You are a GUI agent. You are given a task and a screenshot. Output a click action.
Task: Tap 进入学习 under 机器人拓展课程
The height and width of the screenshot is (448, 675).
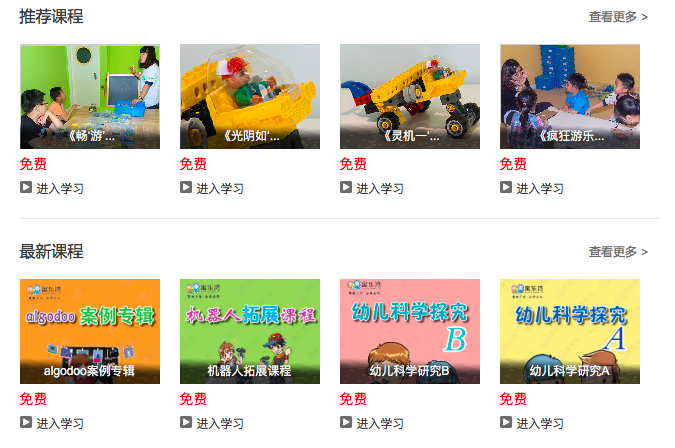[212, 423]
